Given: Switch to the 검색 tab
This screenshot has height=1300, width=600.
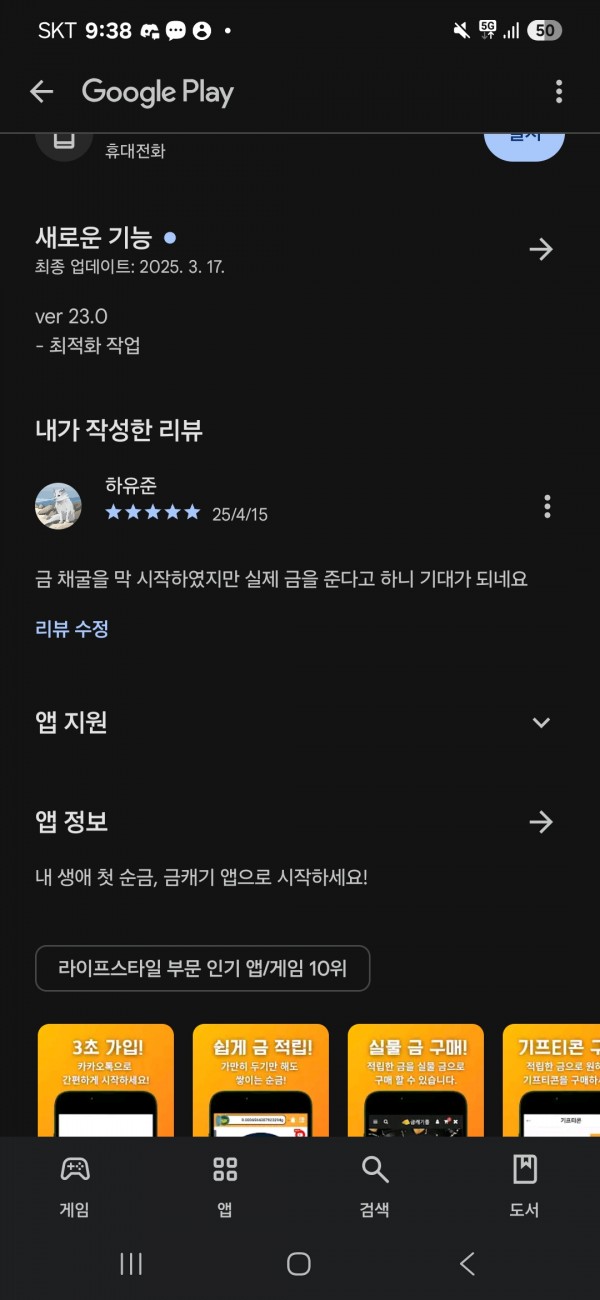Looking at the screenshot, I should coord(375,1186).
